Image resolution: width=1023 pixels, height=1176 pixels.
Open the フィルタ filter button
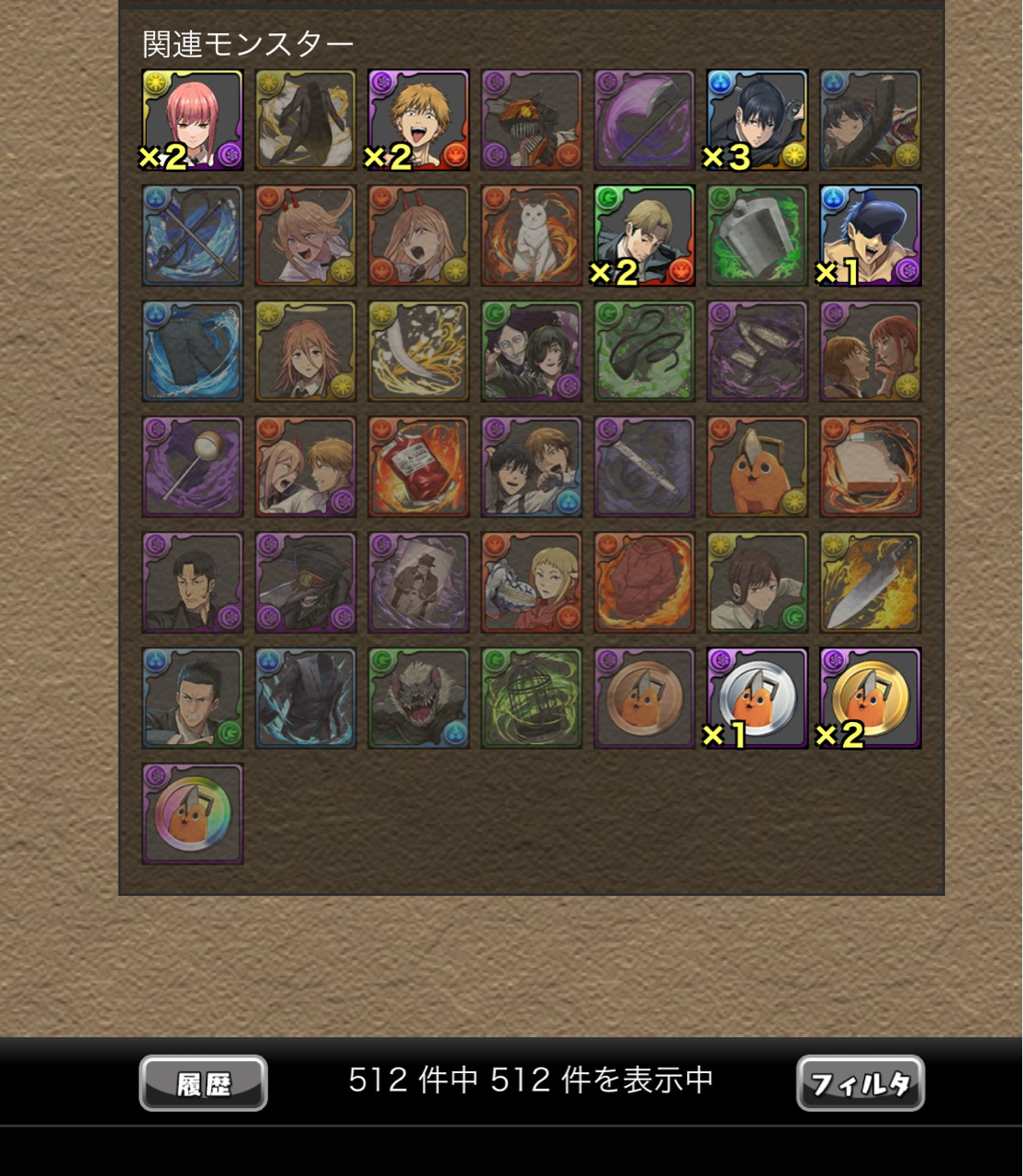860,1083
